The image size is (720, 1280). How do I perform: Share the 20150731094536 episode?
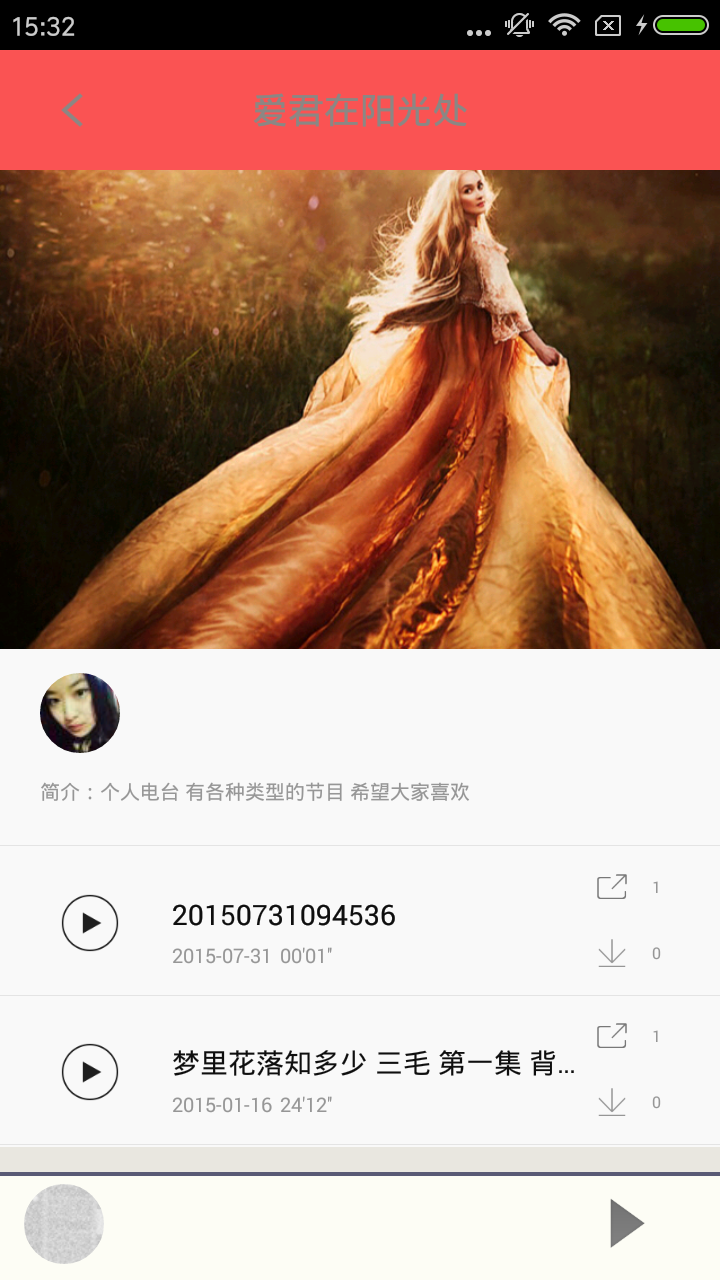612,887
